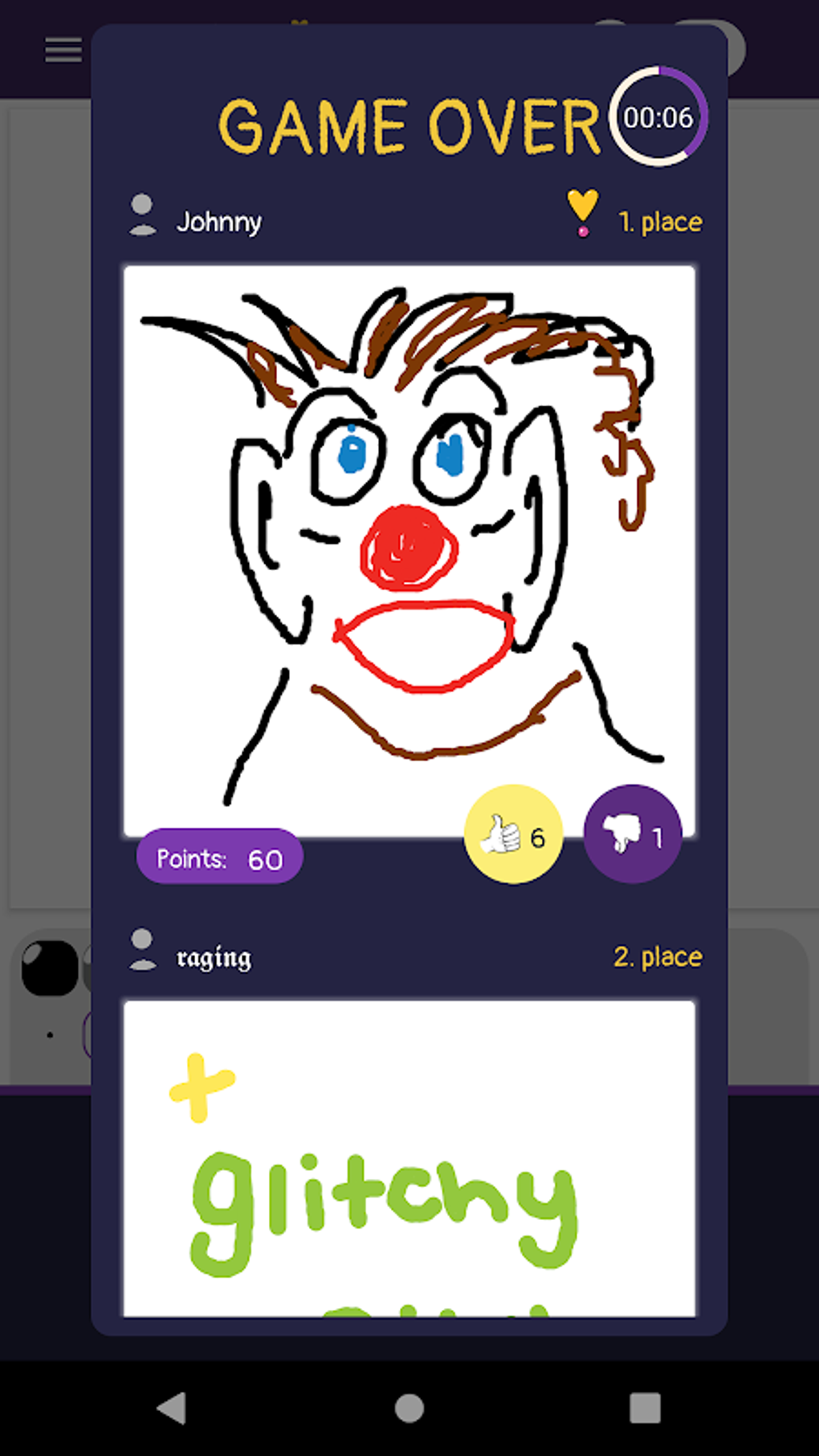Give Johnny's drawing a thumbs up
Viewport: 819px width, 1456px height.
tap(513, 834)
